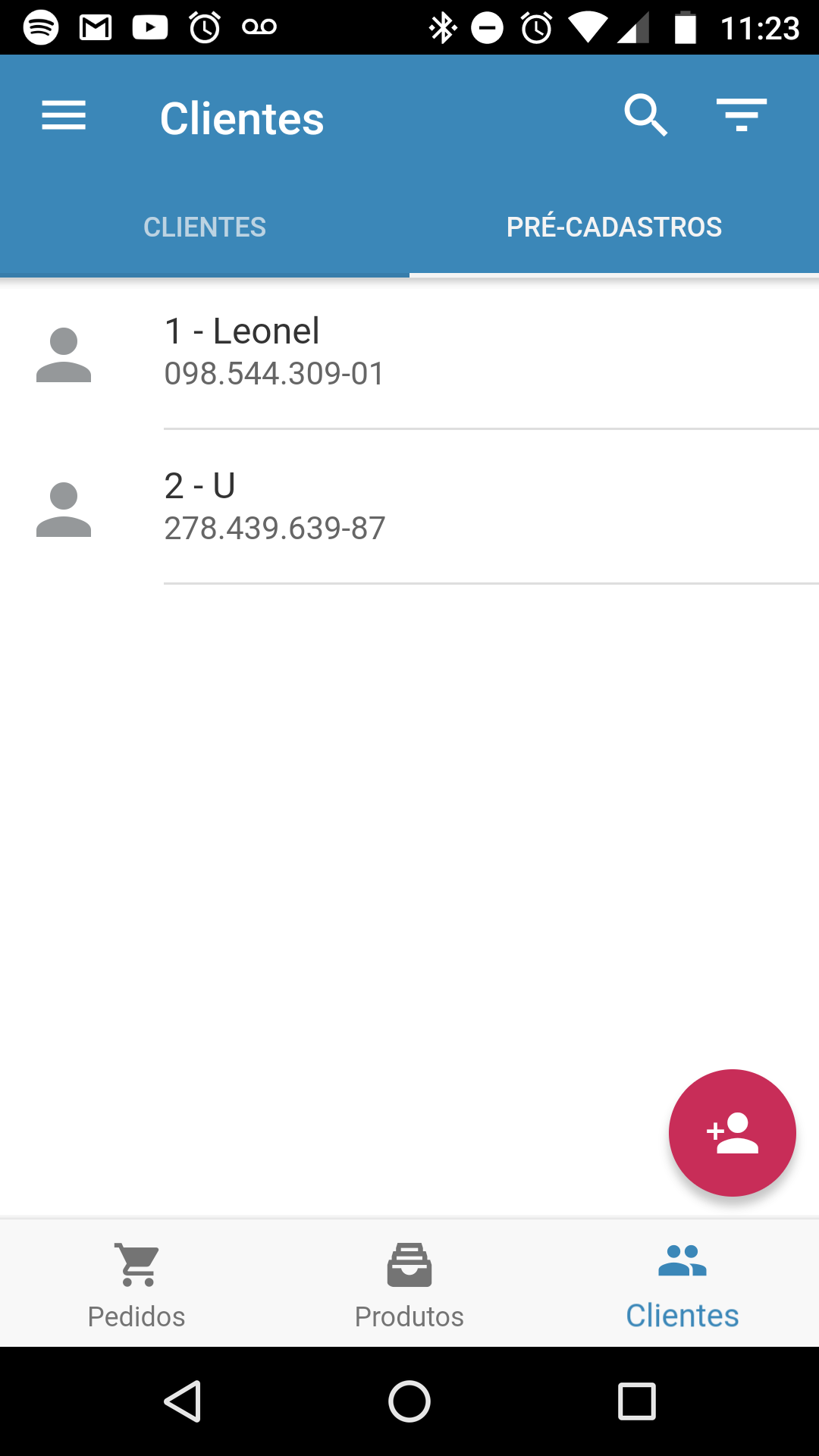Open the hamburger navigation drawer
This screenshot has width=819, height=1456.
(64, 117)
